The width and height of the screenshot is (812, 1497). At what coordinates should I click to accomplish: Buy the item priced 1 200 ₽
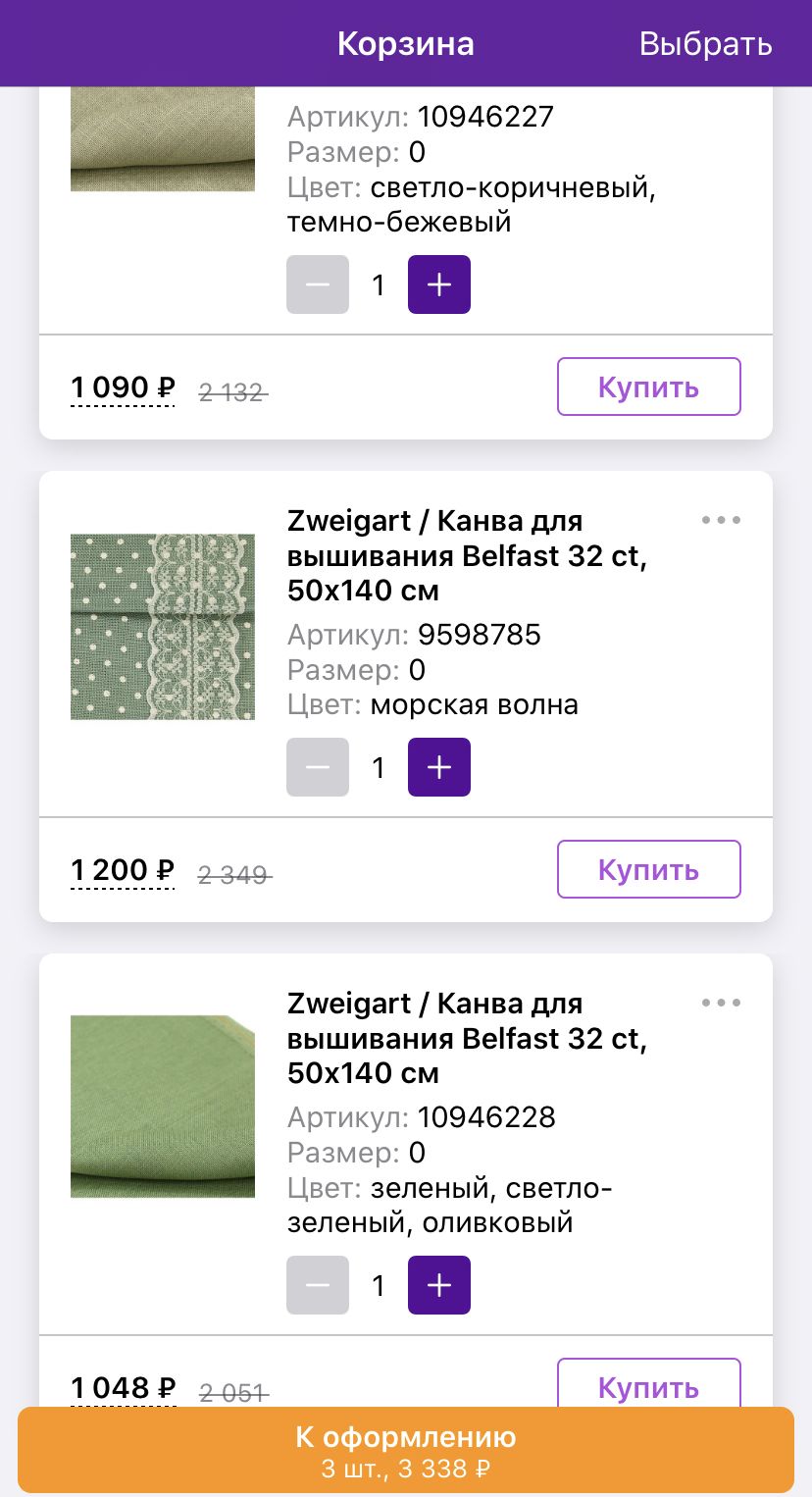click(x=648, y=869)
